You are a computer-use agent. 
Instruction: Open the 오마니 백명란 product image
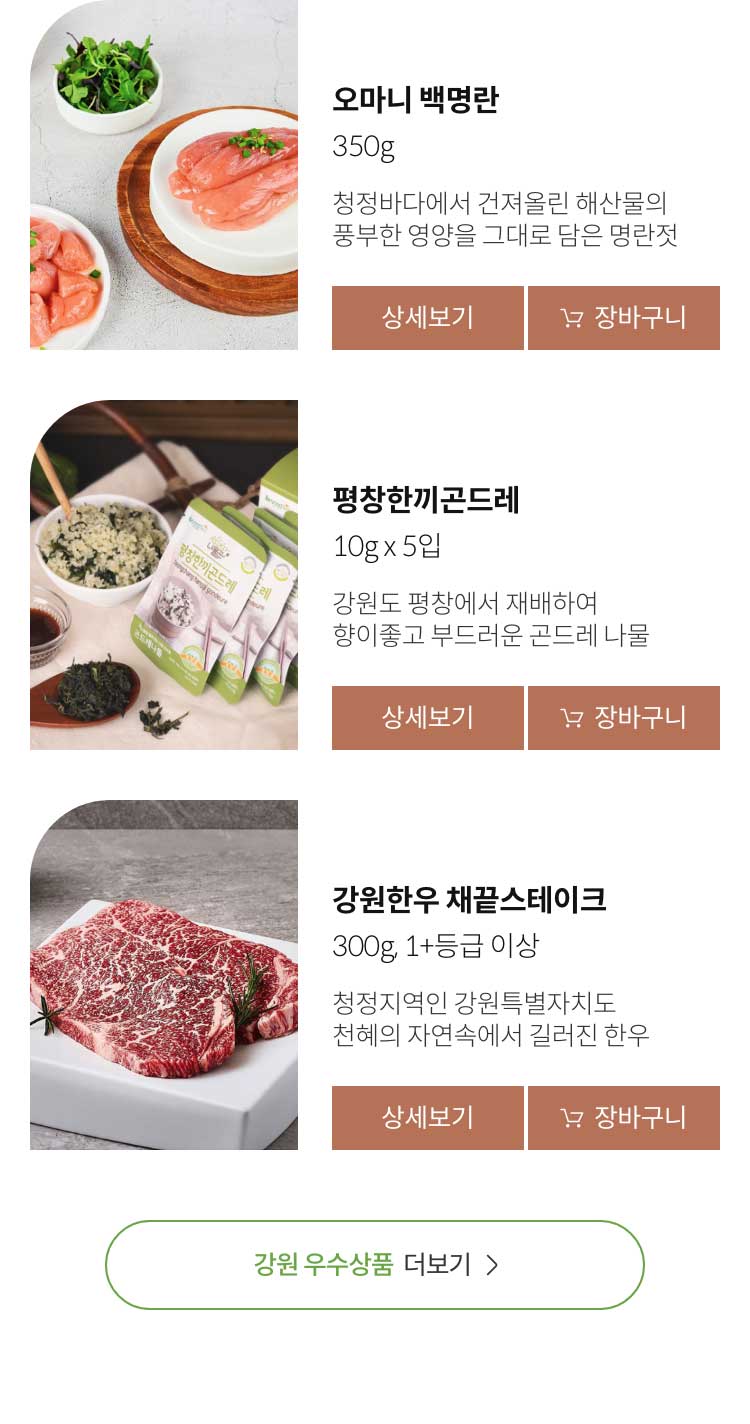pos(164,175)
